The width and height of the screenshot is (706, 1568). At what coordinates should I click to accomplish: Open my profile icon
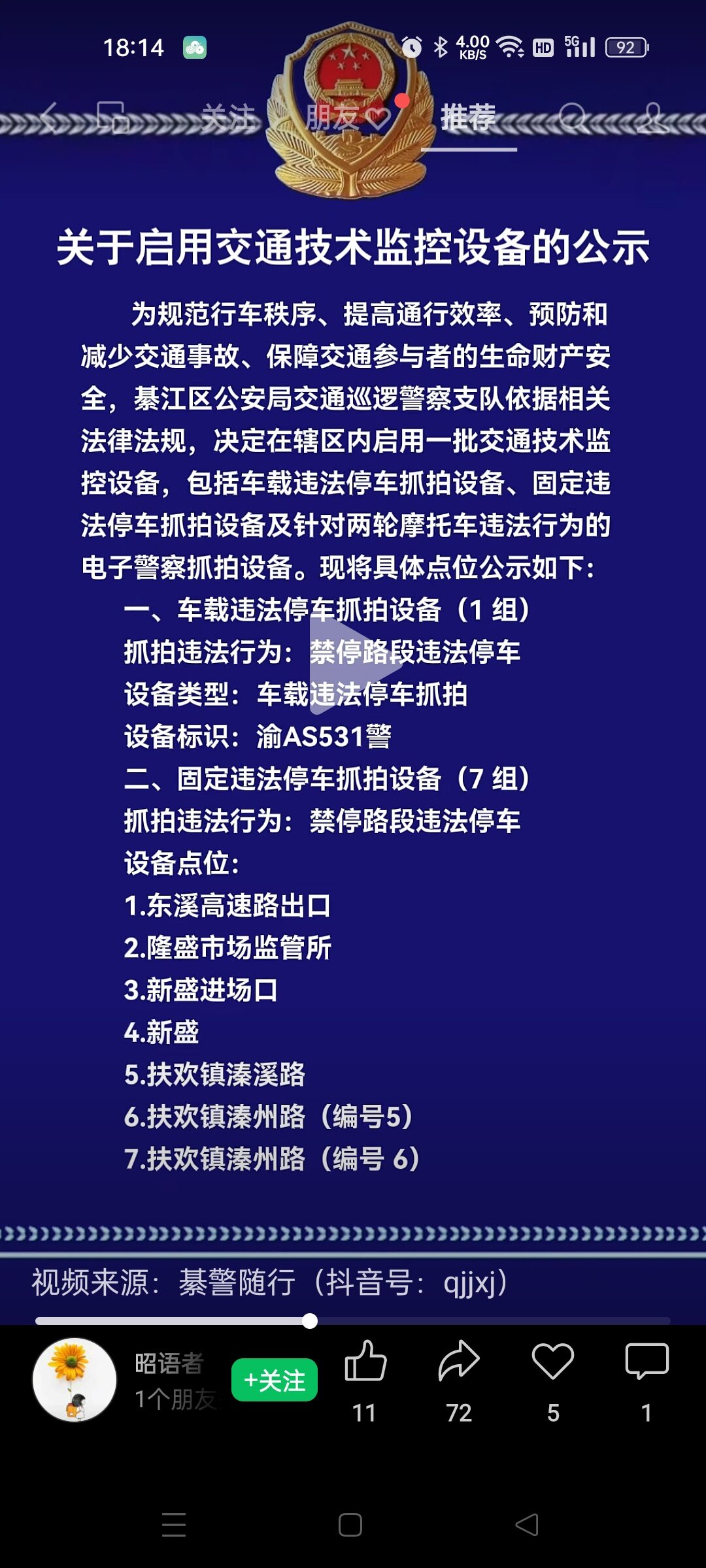652,118
